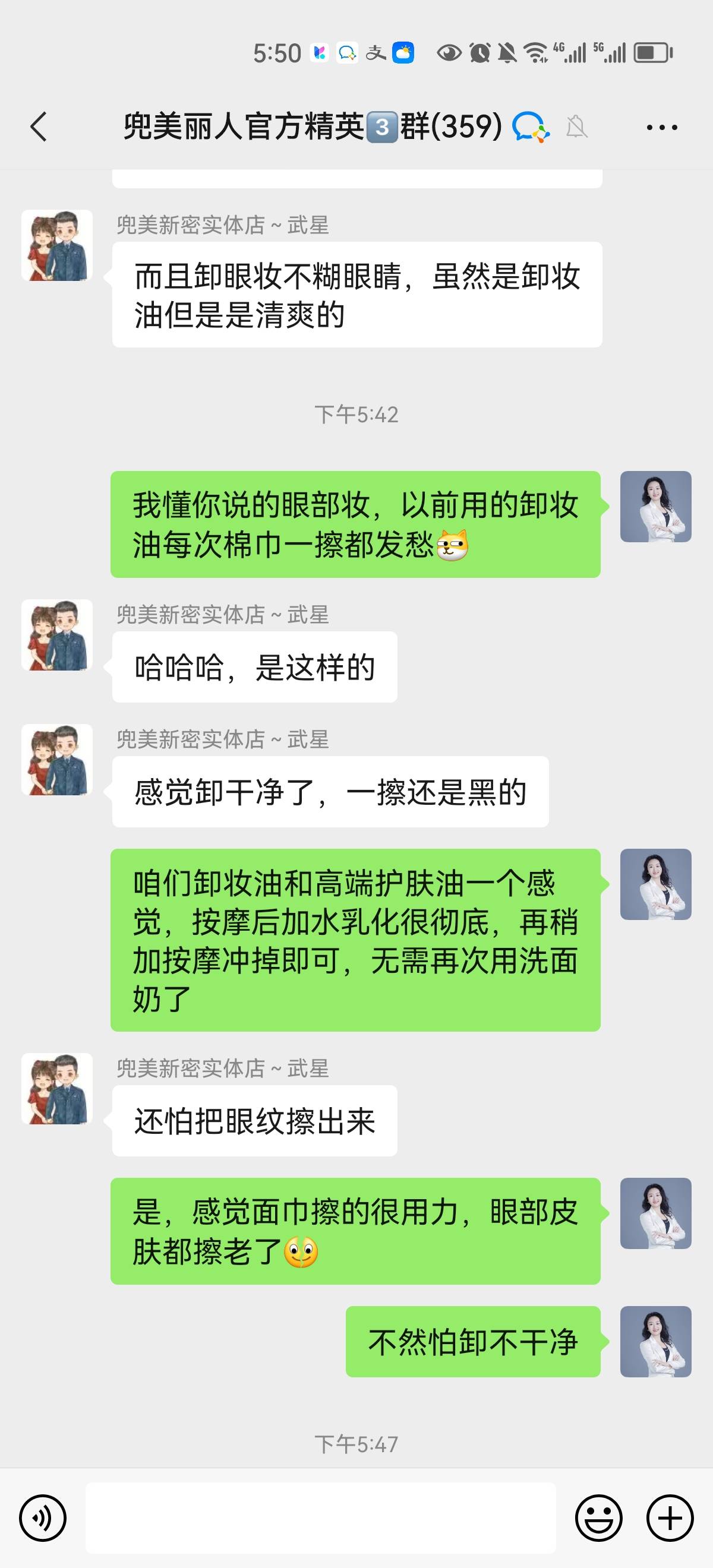Open 武星's avatar beside 哈哈哈 message
713x1568 pixels.
coord(57,635)
